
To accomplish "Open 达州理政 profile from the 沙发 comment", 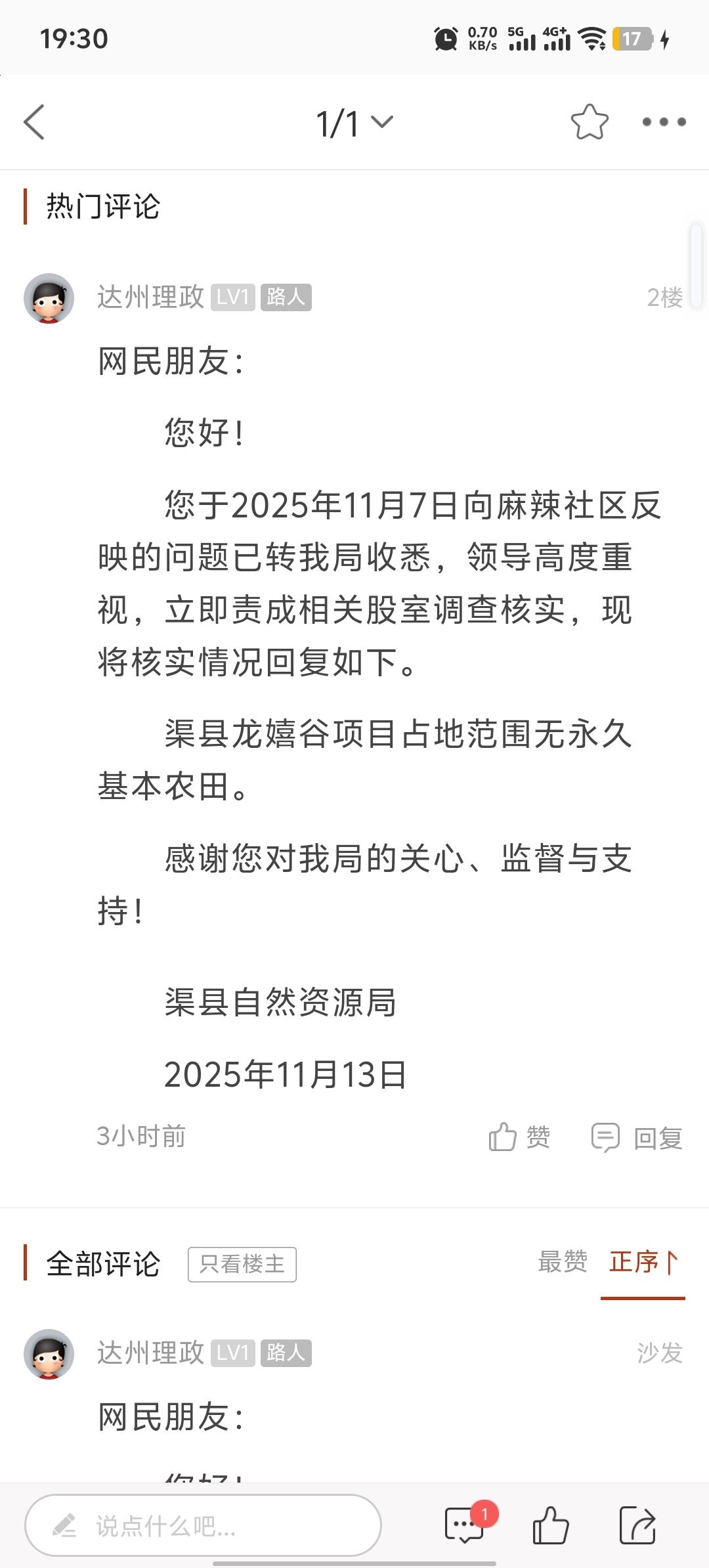I will click(x=150, y=1353).
